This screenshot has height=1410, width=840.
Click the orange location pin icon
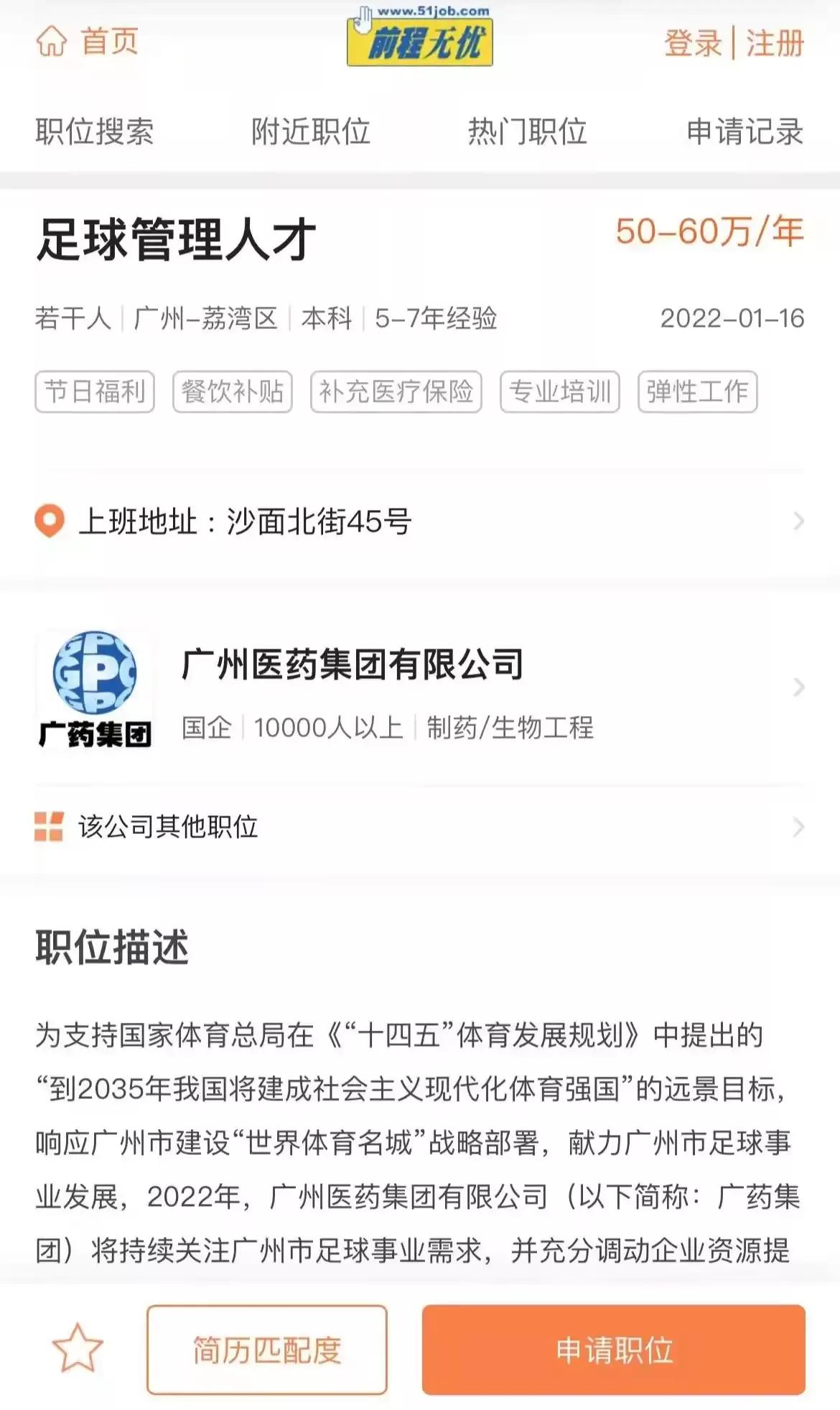(x=48, y=521)
